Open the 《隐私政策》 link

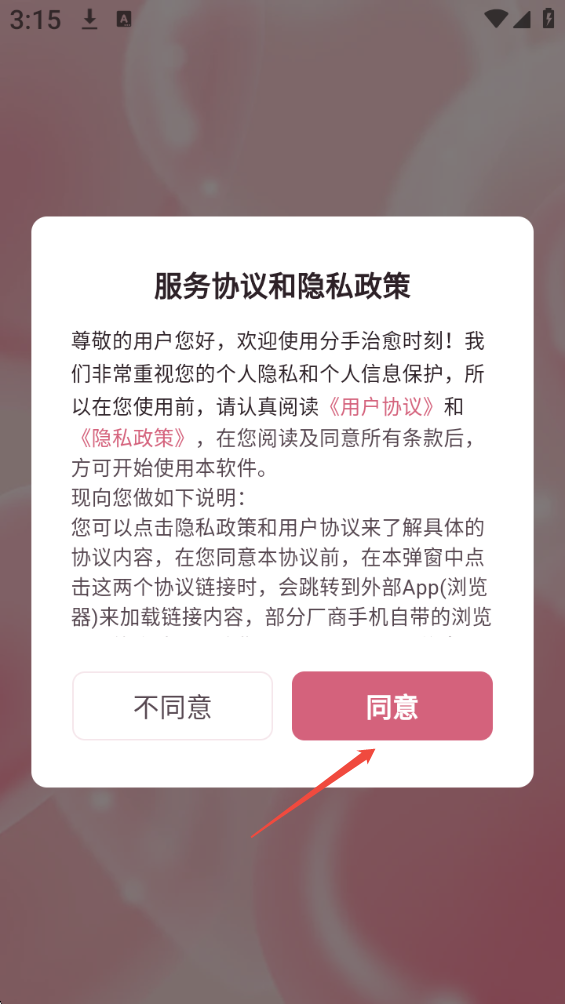tap(132, 438)
